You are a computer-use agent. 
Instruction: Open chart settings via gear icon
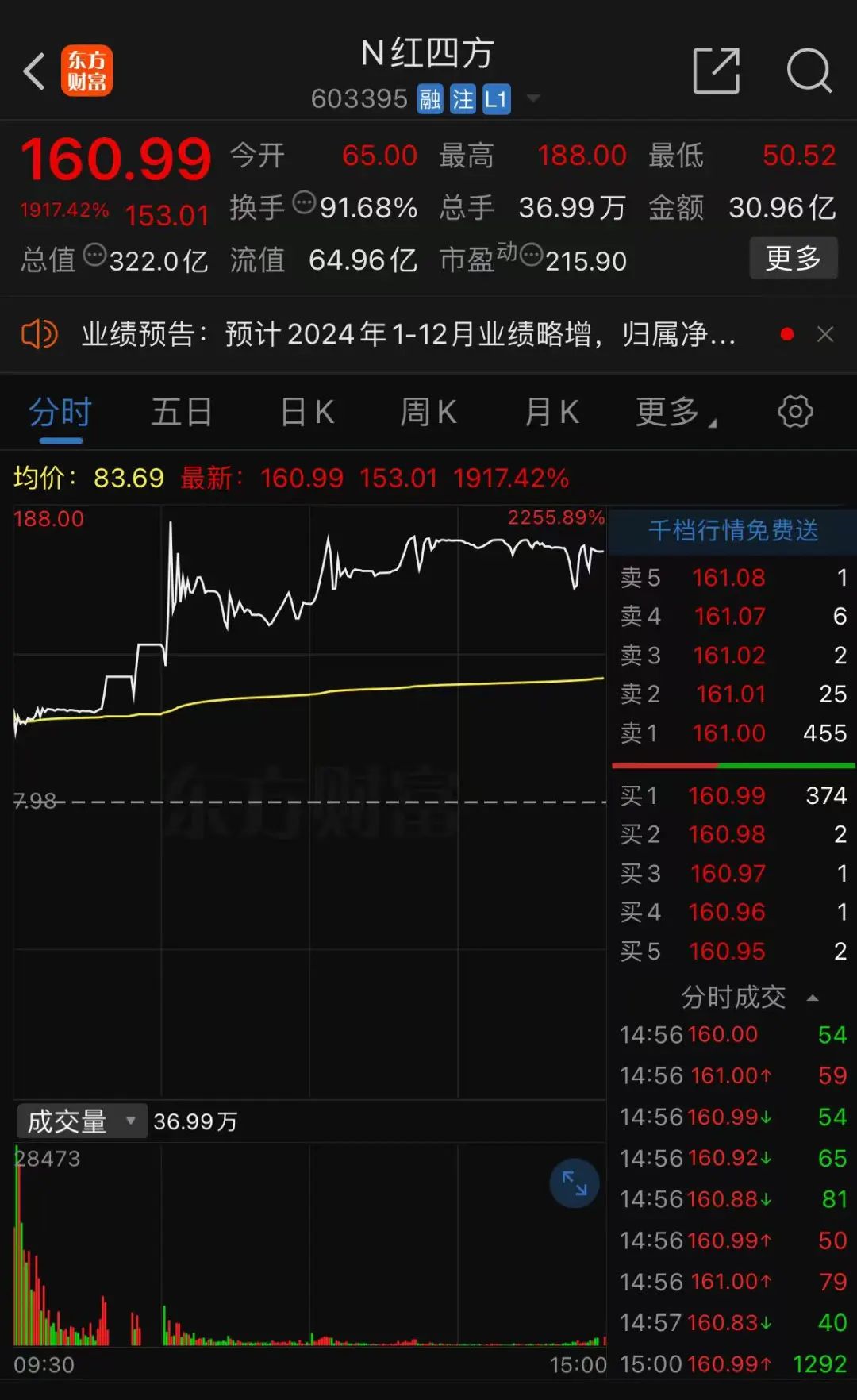(794, 411)
